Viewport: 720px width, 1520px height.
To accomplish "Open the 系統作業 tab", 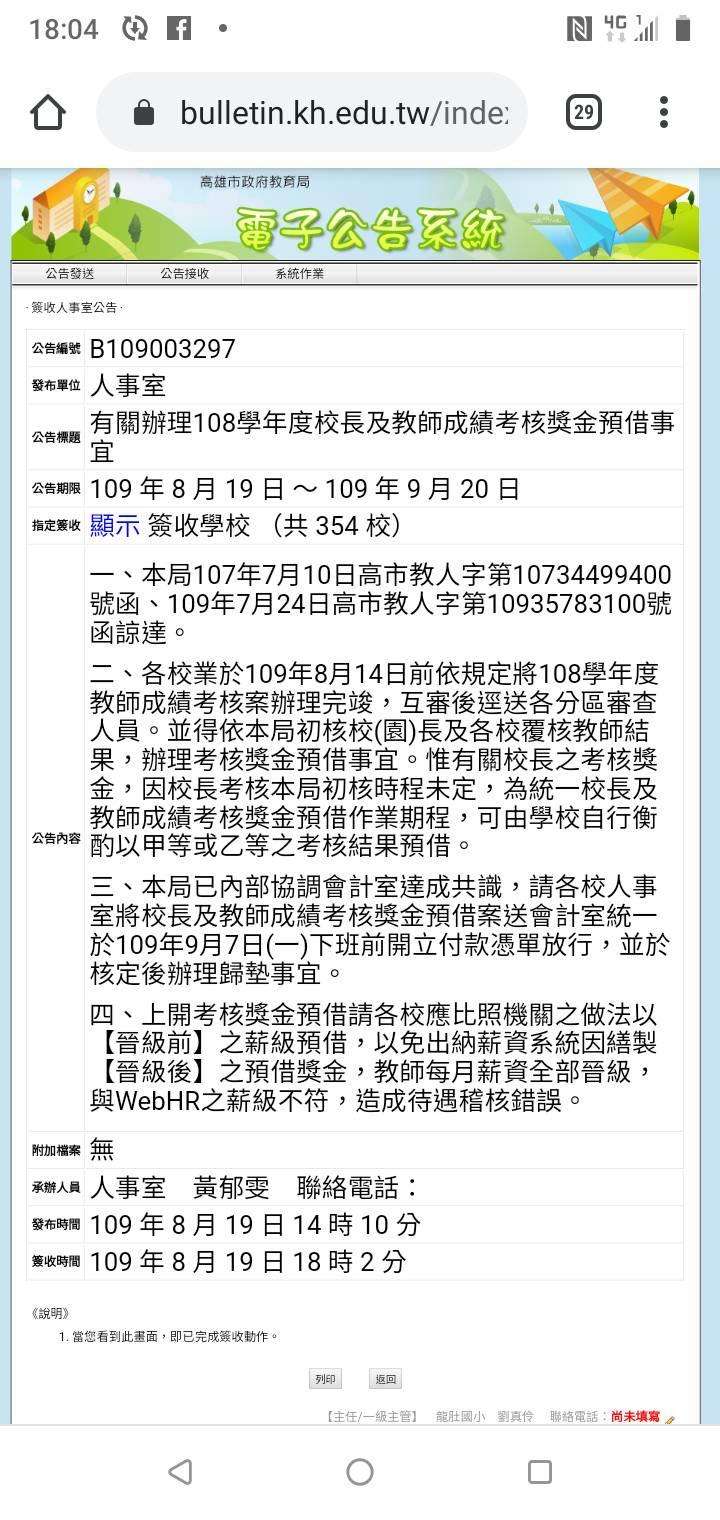I will 300,274.
